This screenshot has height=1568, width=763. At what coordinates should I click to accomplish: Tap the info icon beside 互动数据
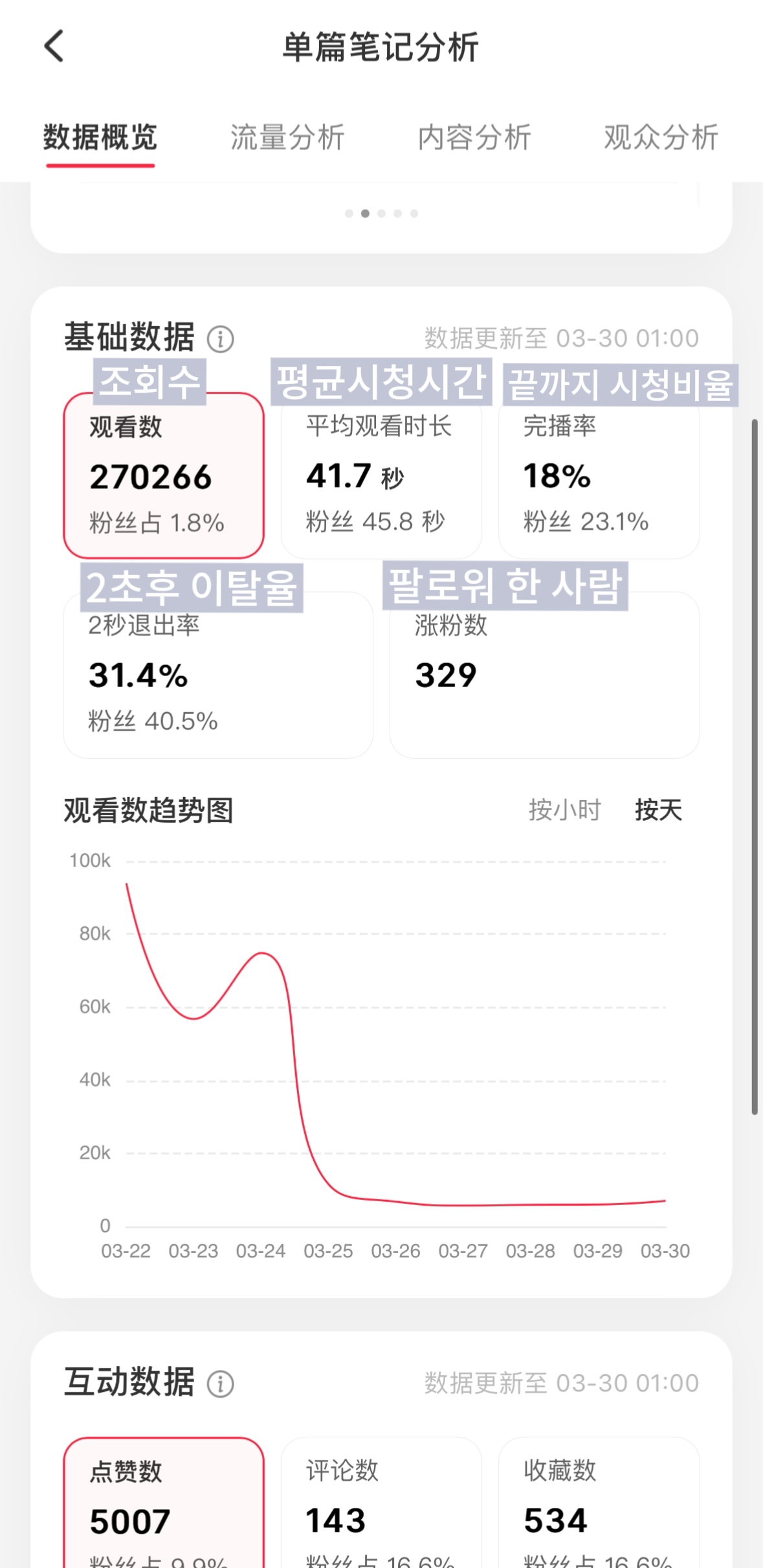(220, 1384)
